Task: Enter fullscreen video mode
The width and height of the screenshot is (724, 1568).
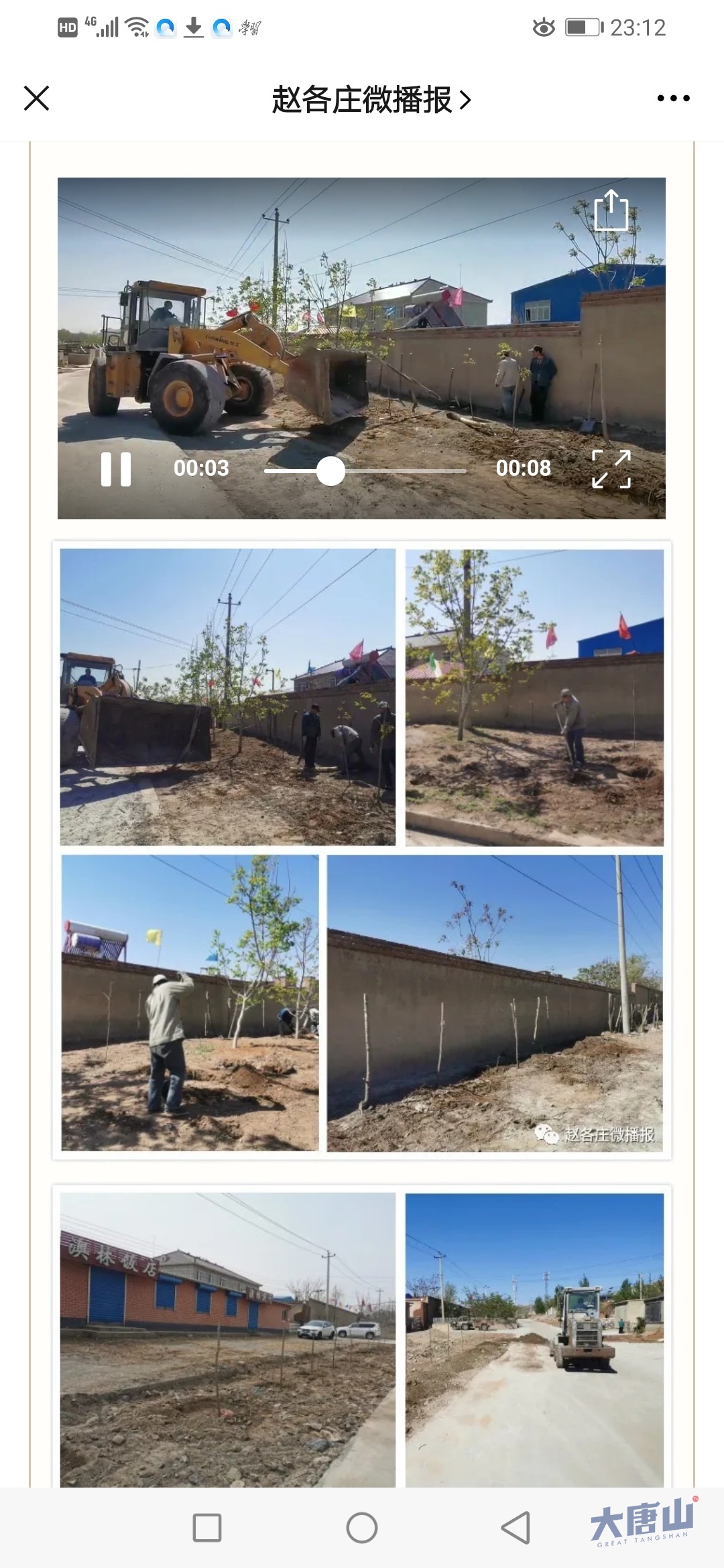Action: pos(611,469)
